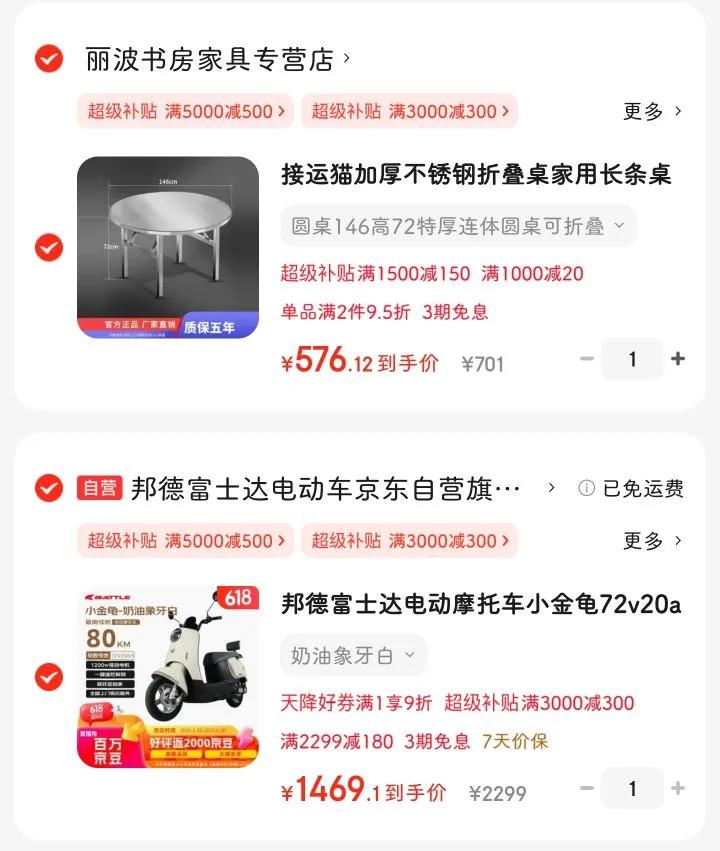
Task: Increase the folding table quantity
Action: pyautogui.click(x=678, y=359)
